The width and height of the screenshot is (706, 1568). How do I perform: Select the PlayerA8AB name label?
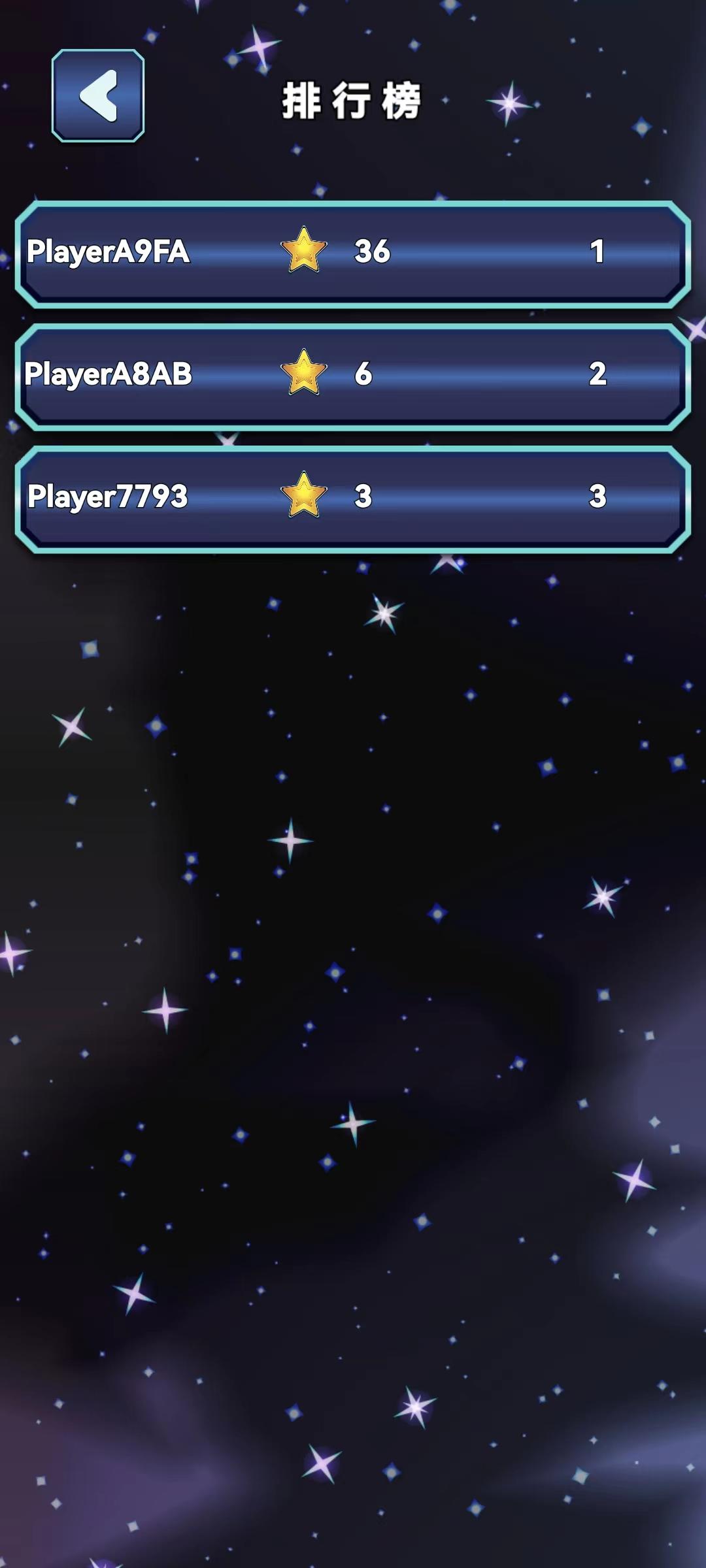click(108, 375)
